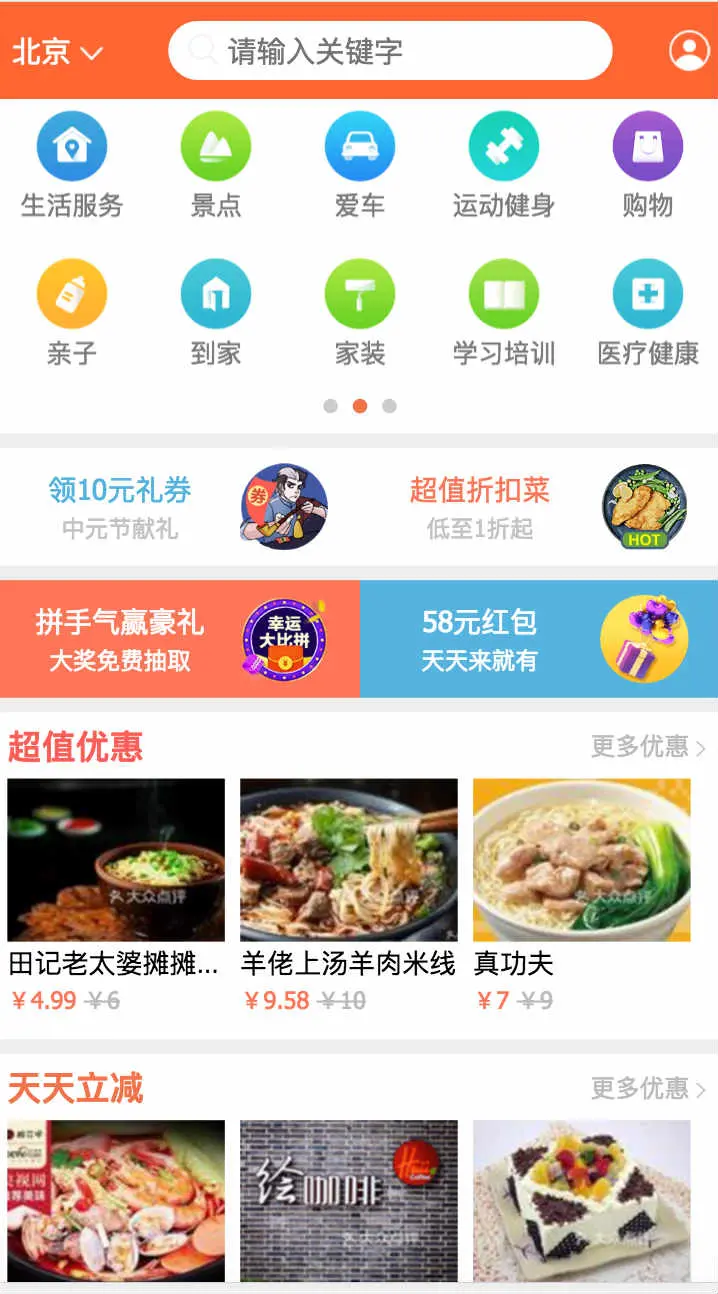Viewport: 718px width, 1294px height.
Task: Open the 生活服务 category
Action: [72, 165]
